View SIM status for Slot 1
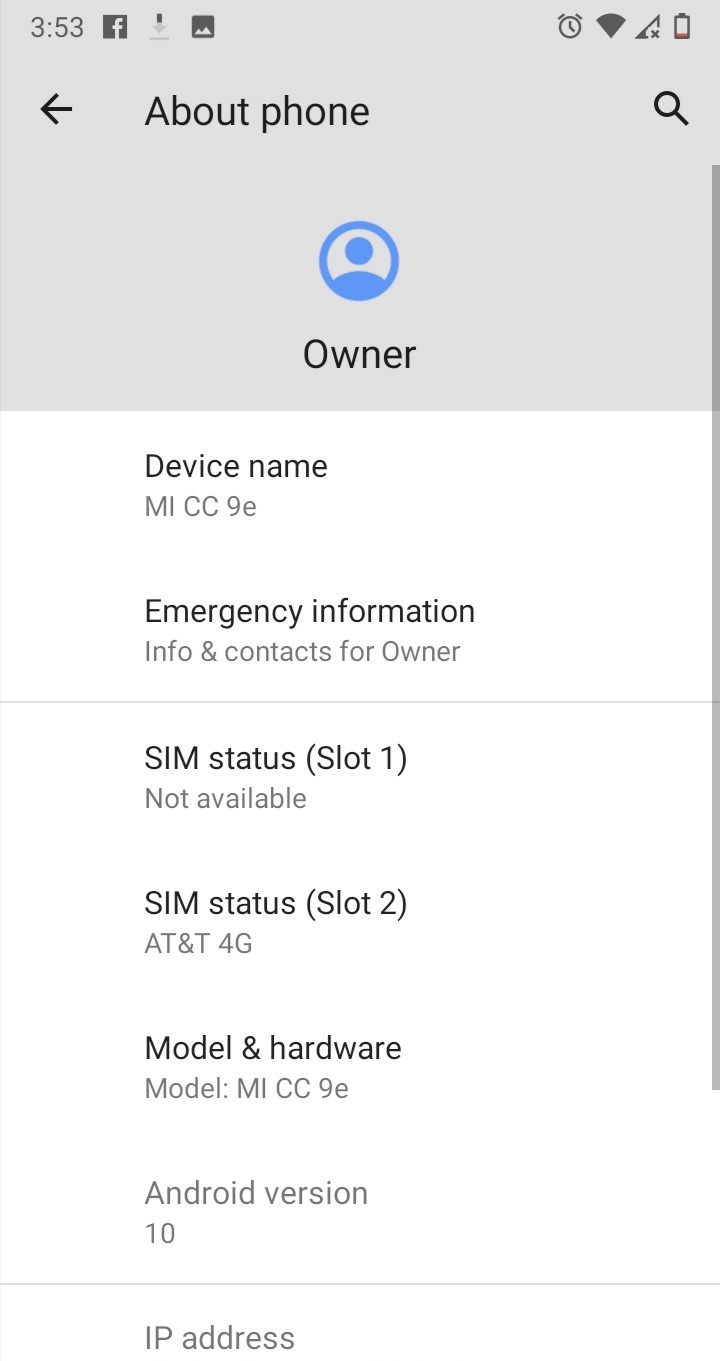The image size is (720, 1361). (x=275, y=777)
